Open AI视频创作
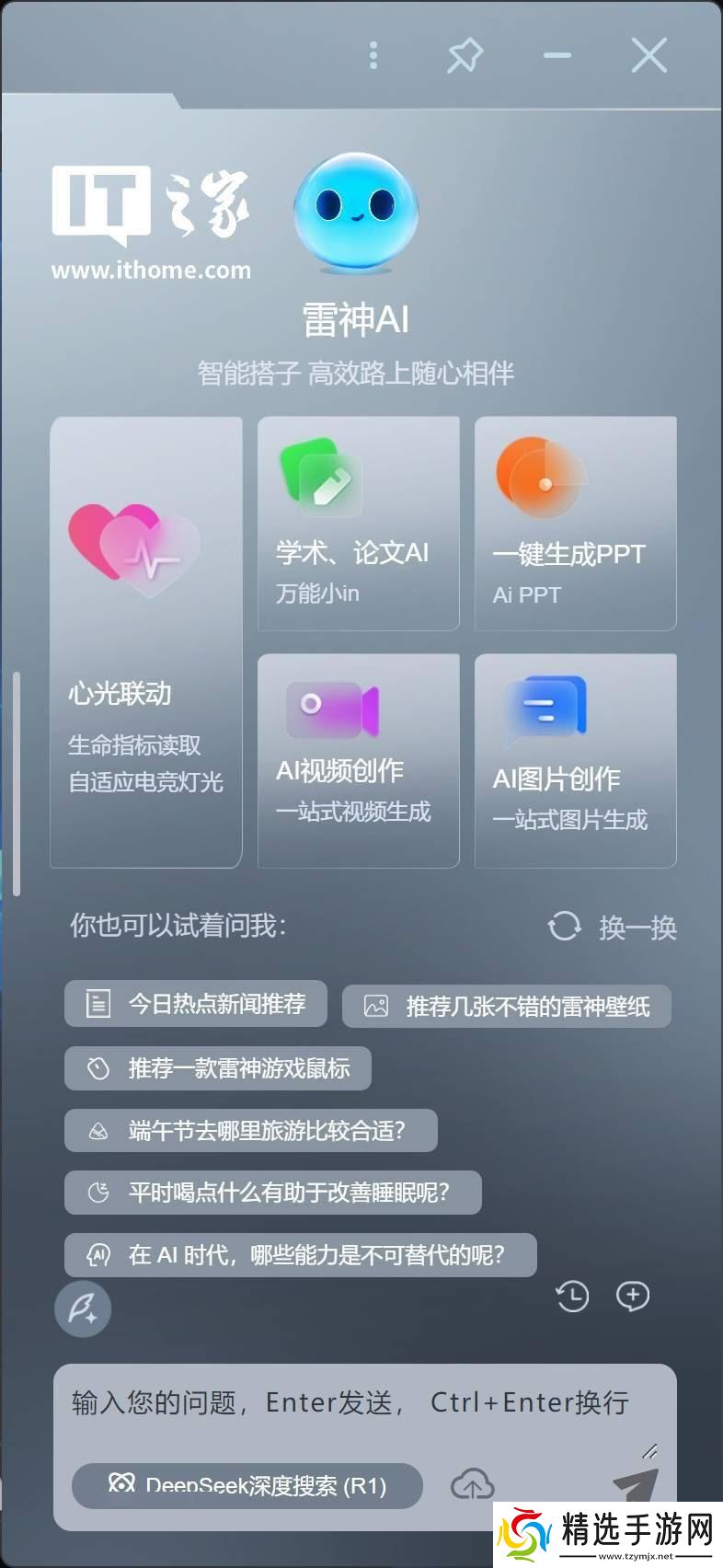 (358, 760)
